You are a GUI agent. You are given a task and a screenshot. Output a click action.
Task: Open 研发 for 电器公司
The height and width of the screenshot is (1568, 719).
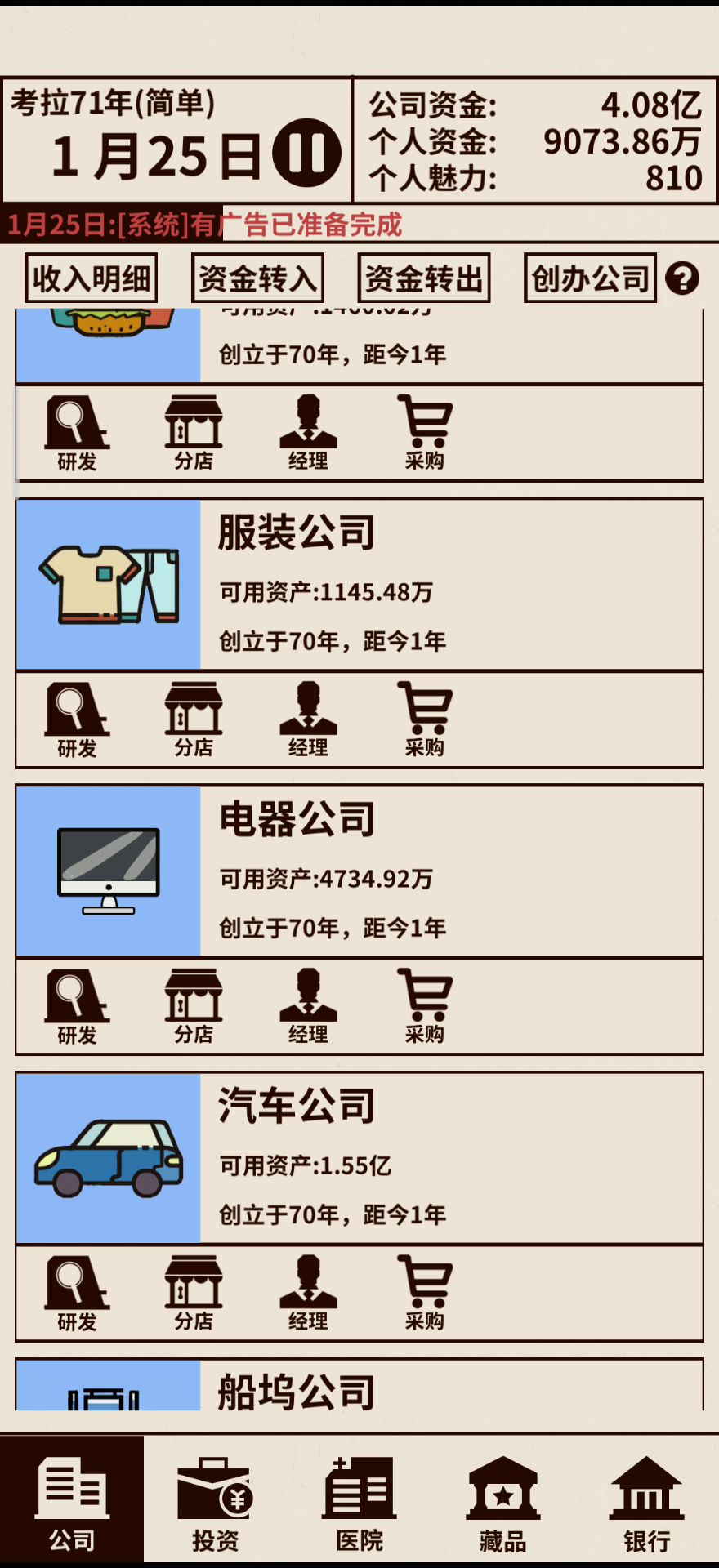[x=77, y=1007]
